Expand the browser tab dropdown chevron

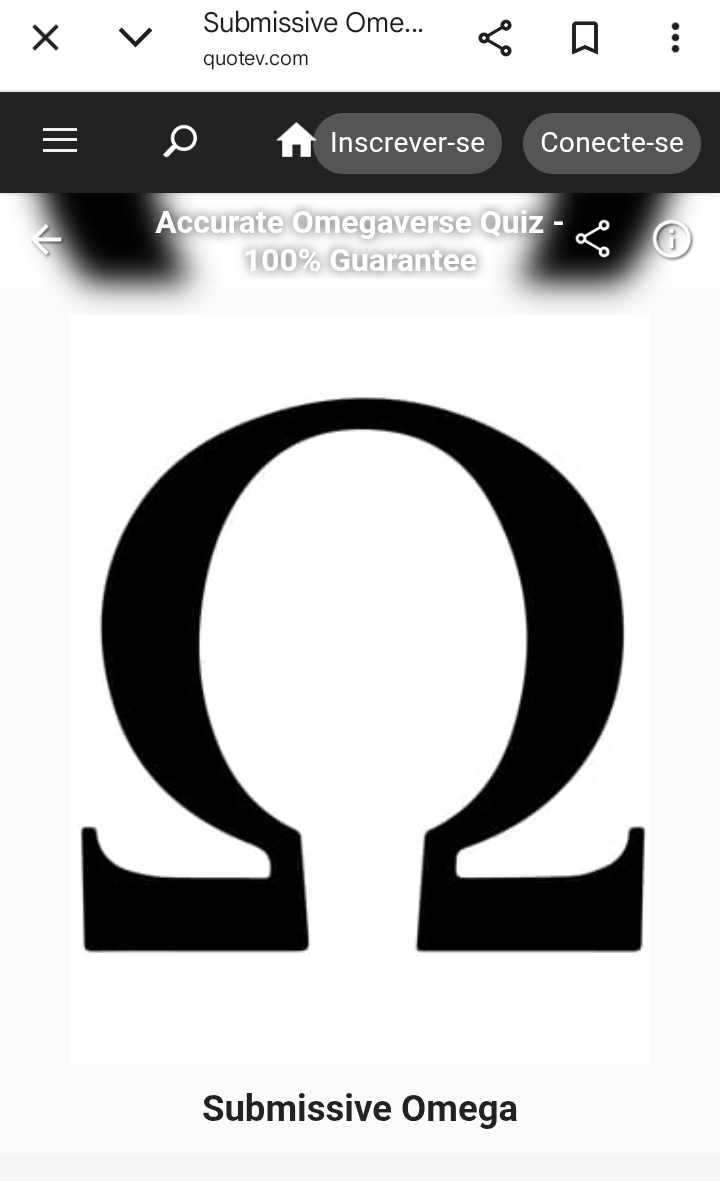point(135,38)
